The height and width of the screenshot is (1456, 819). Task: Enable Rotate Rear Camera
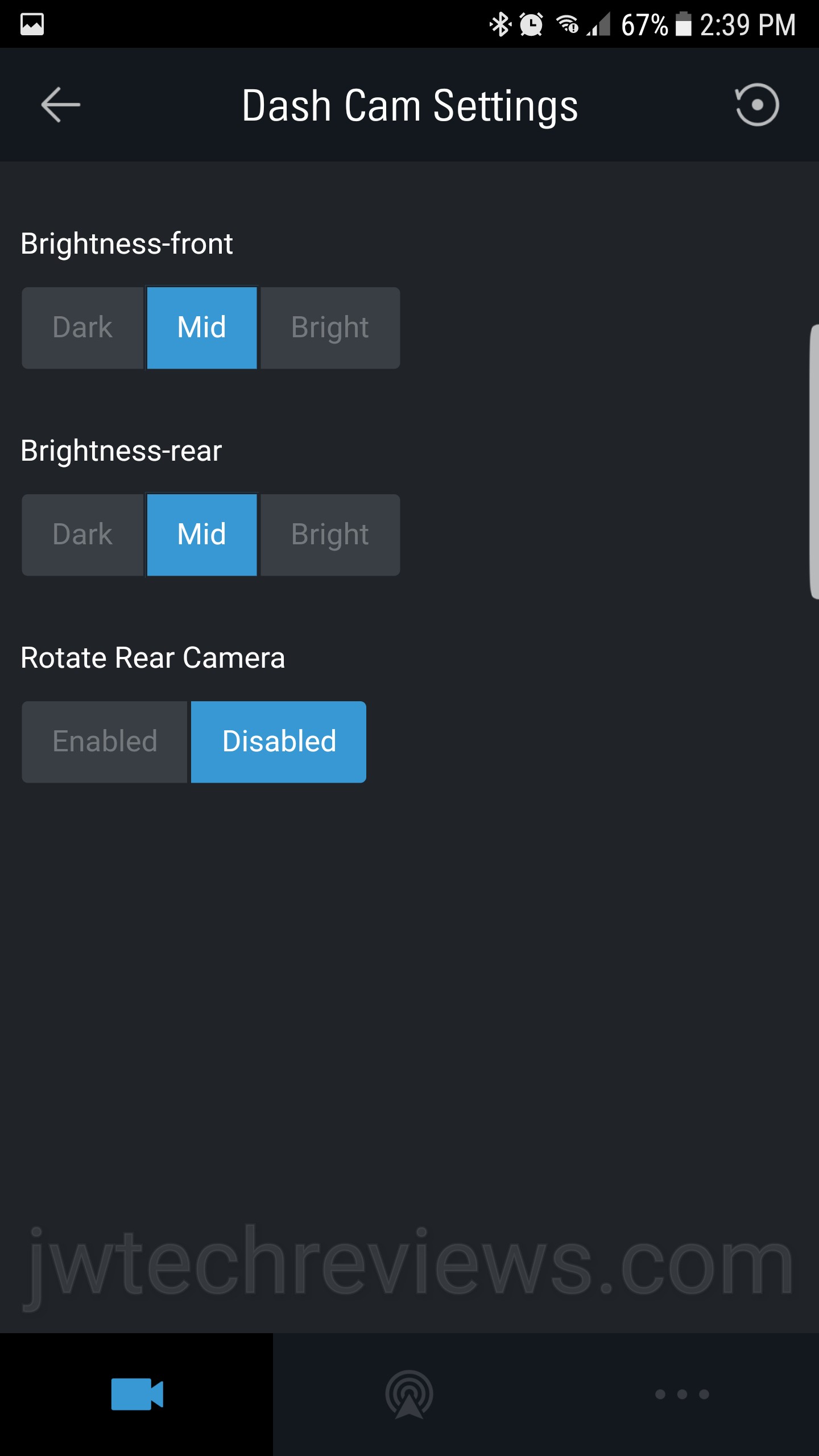(105, 742)
